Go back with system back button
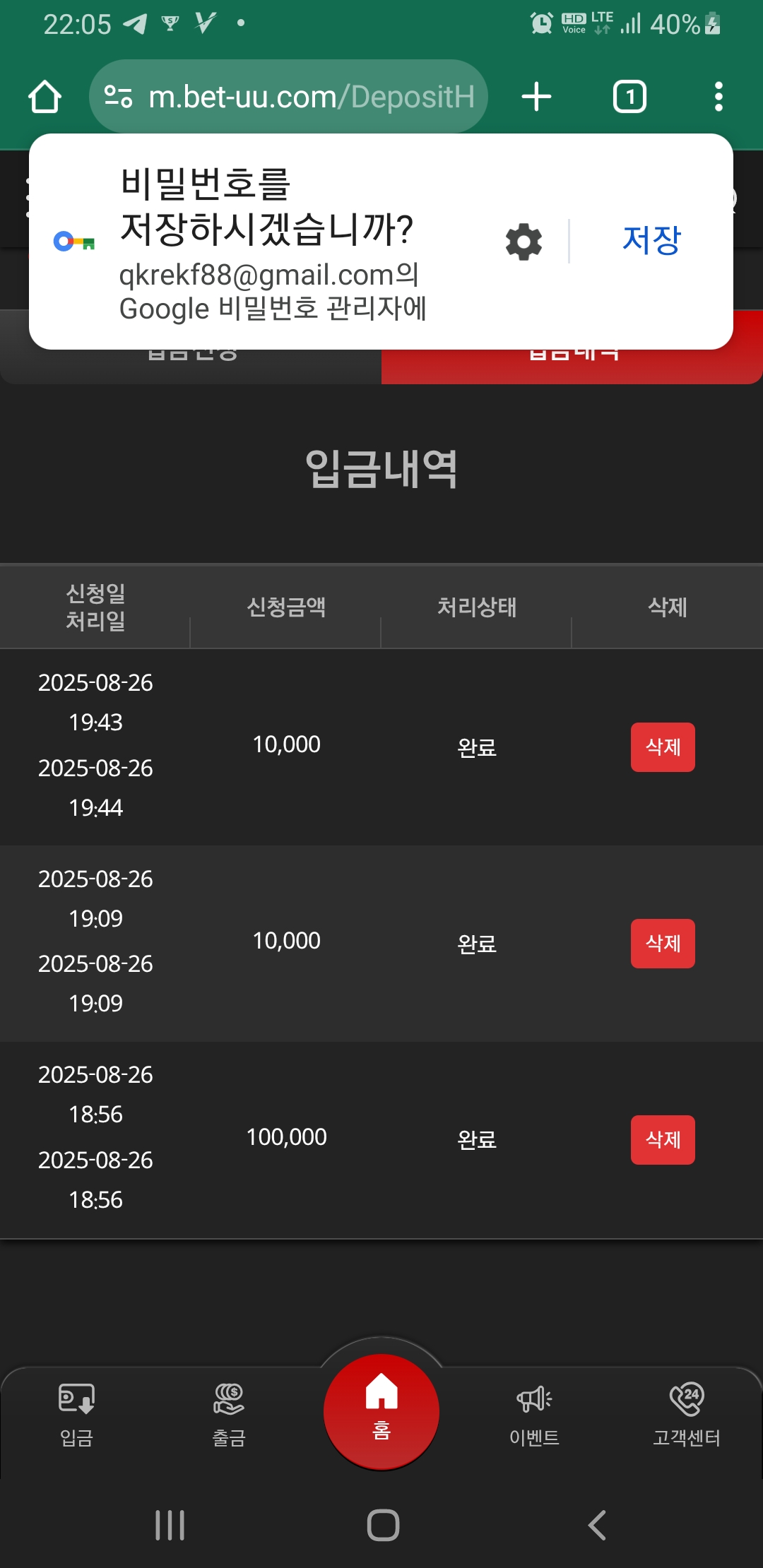The image size is (763, 1568). [x=597, y=1525]
